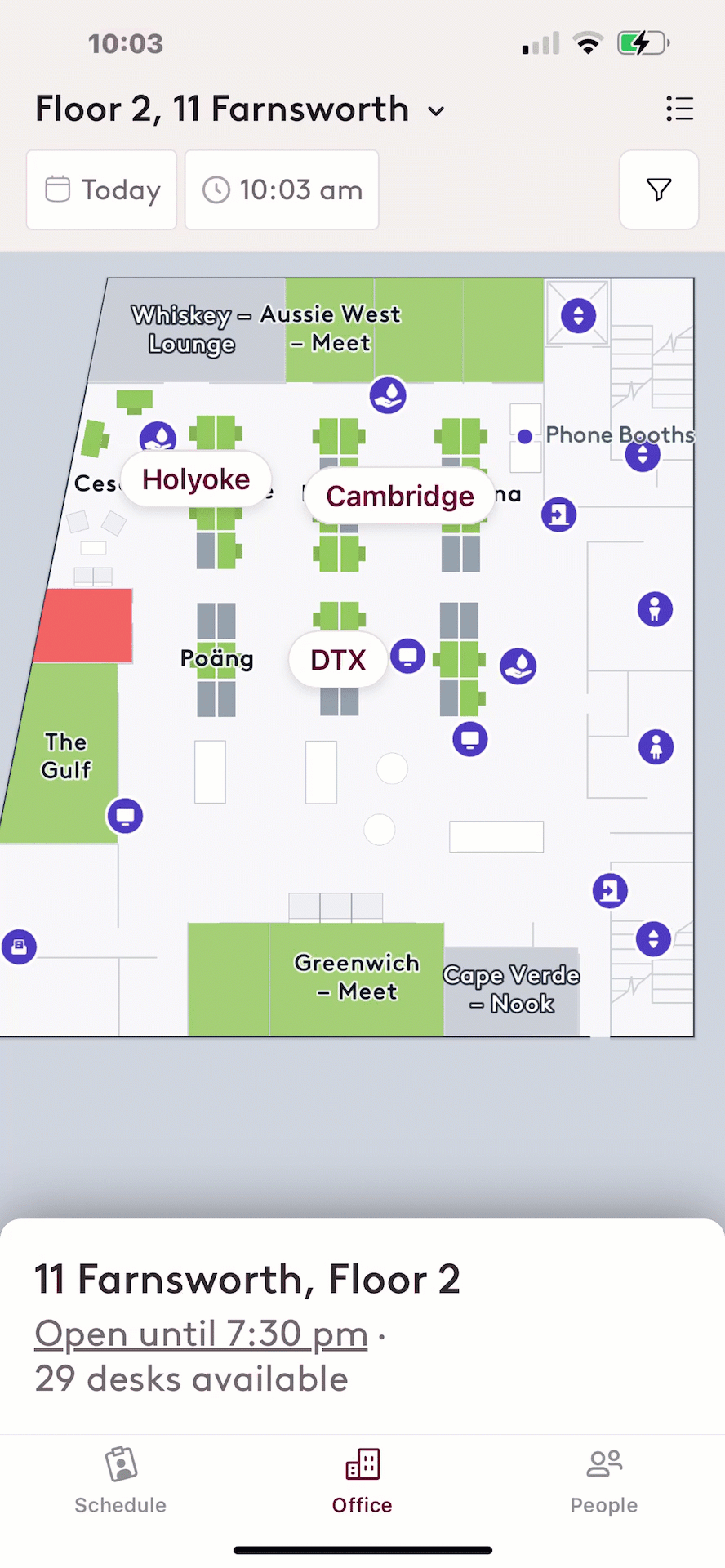This screenshot has width=725, height=1568.
Task: Switch to the Schedule tab
Action: click(120, 1481)
